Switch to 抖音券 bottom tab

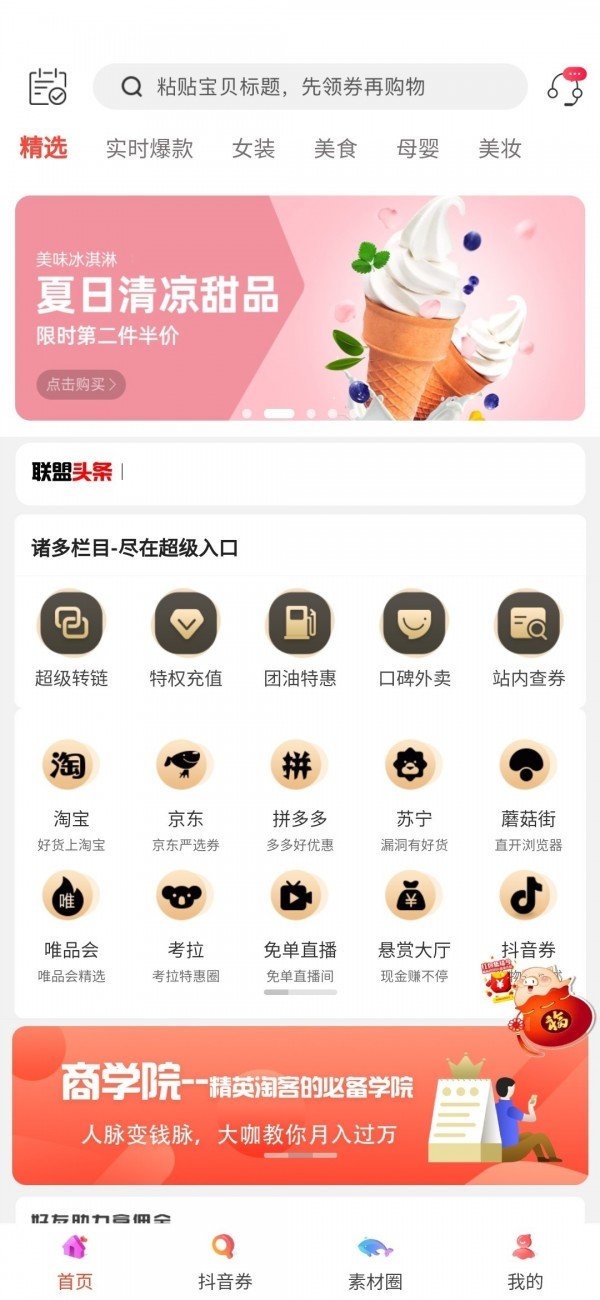pos(224,1262)
